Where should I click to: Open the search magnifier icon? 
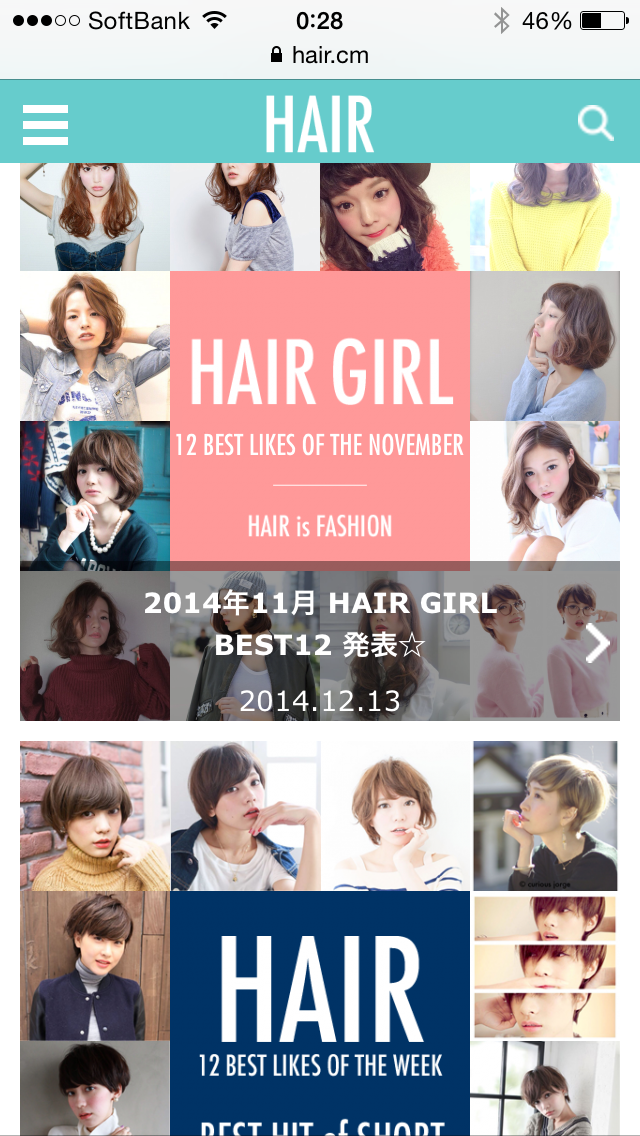coord(596,123)
